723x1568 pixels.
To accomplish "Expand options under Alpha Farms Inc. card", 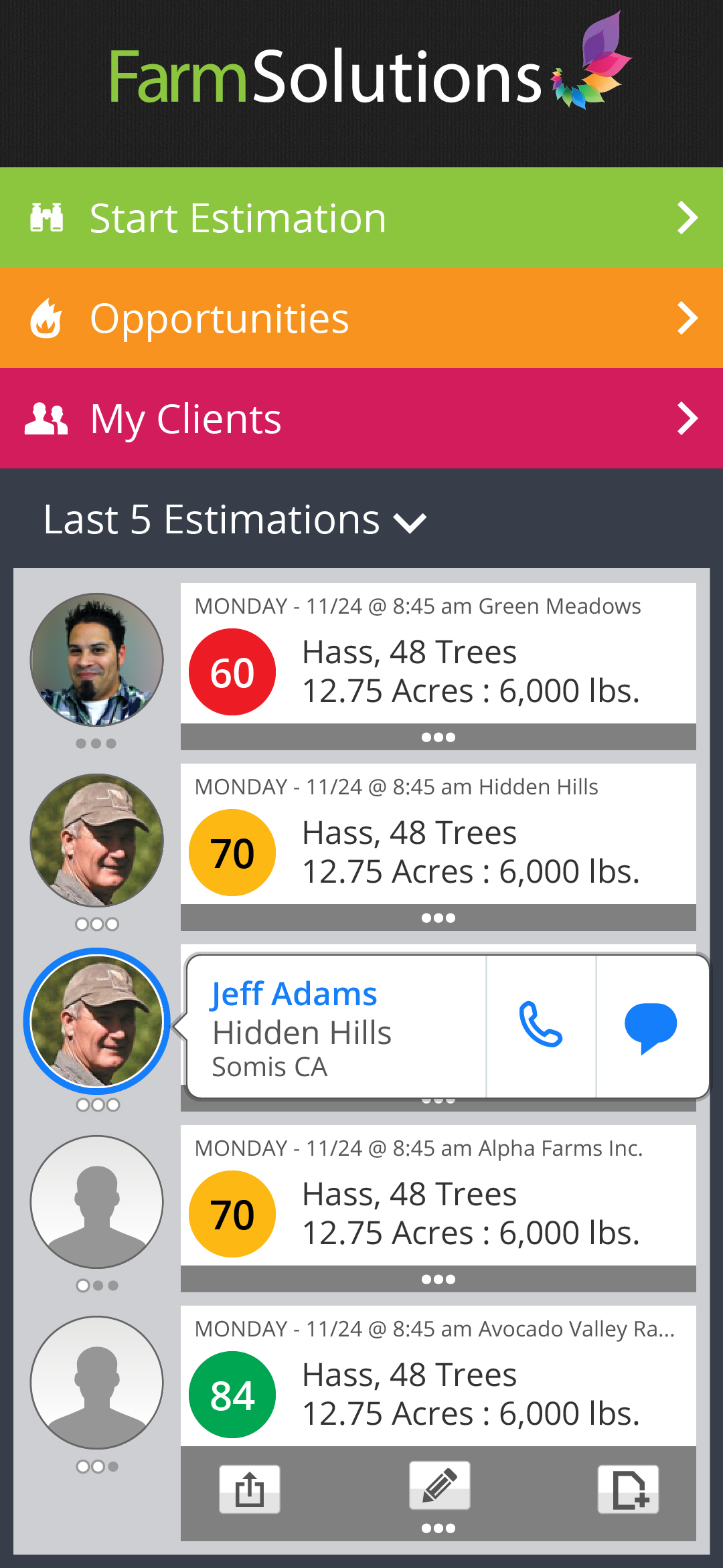I will [x=438, y=1280].
